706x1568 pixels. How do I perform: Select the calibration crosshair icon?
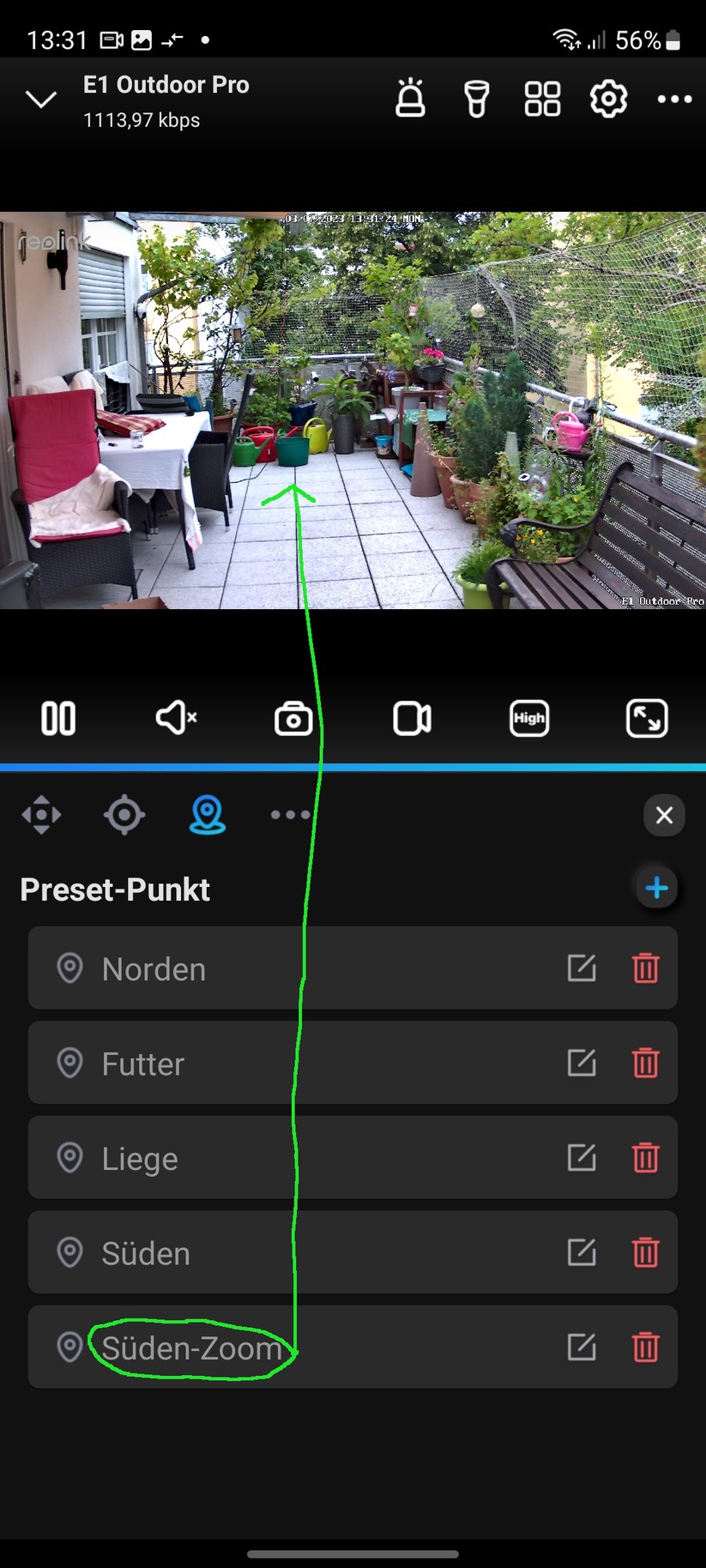(124, 815)
